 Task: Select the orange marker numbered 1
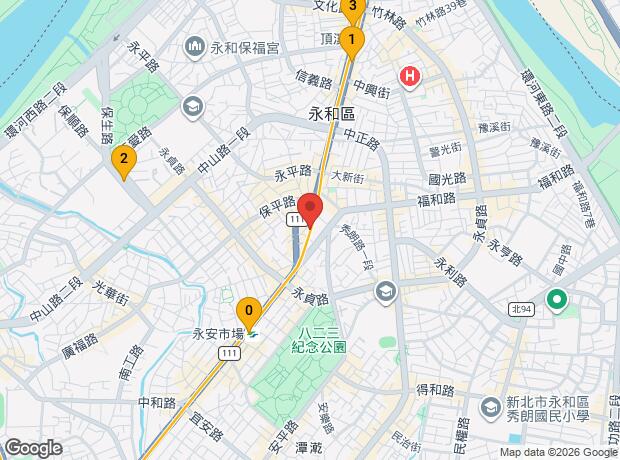pos(352,40)
